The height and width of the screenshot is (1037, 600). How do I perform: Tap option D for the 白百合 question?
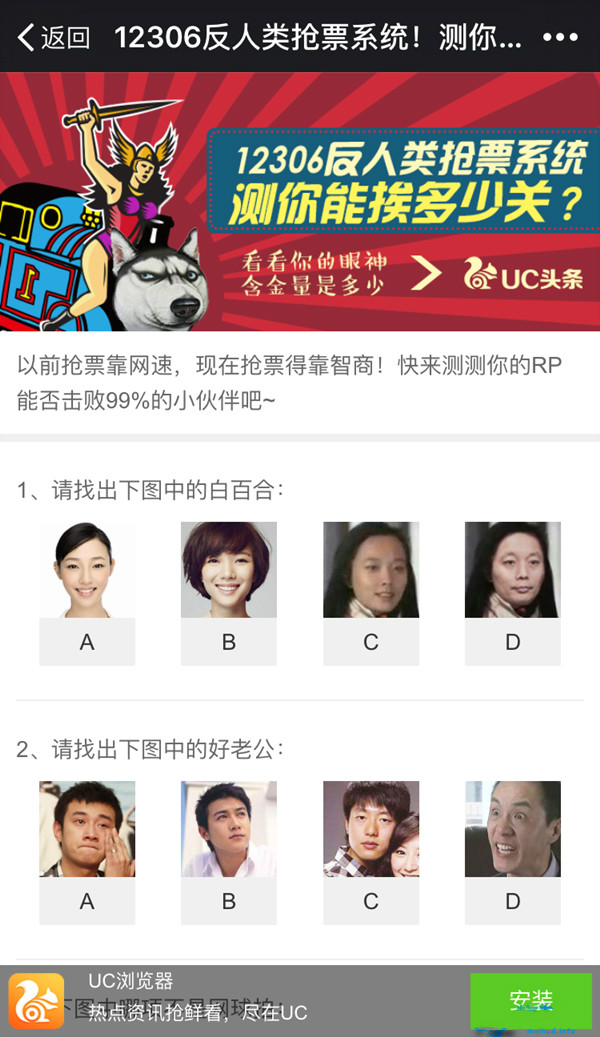tap(513, 641)
